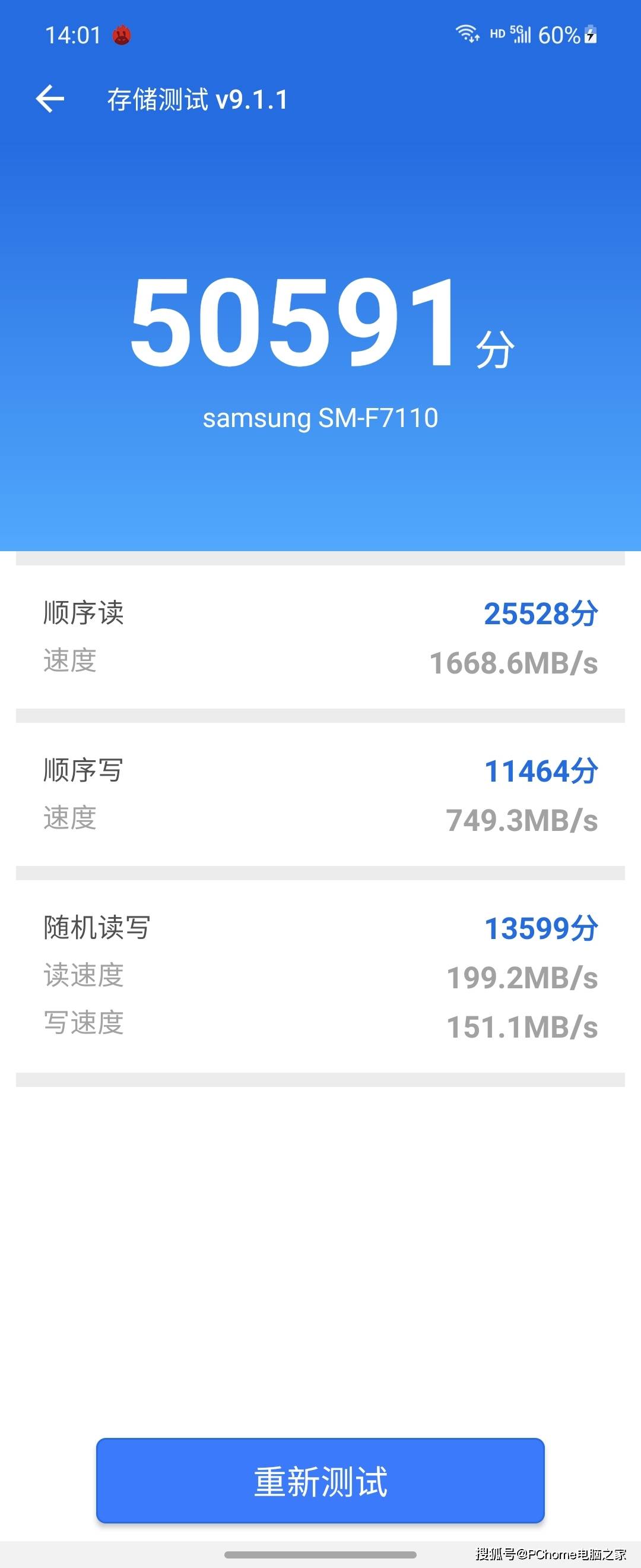Select the 顺序写 sequential write row
641x1568 pixels.
320,791
